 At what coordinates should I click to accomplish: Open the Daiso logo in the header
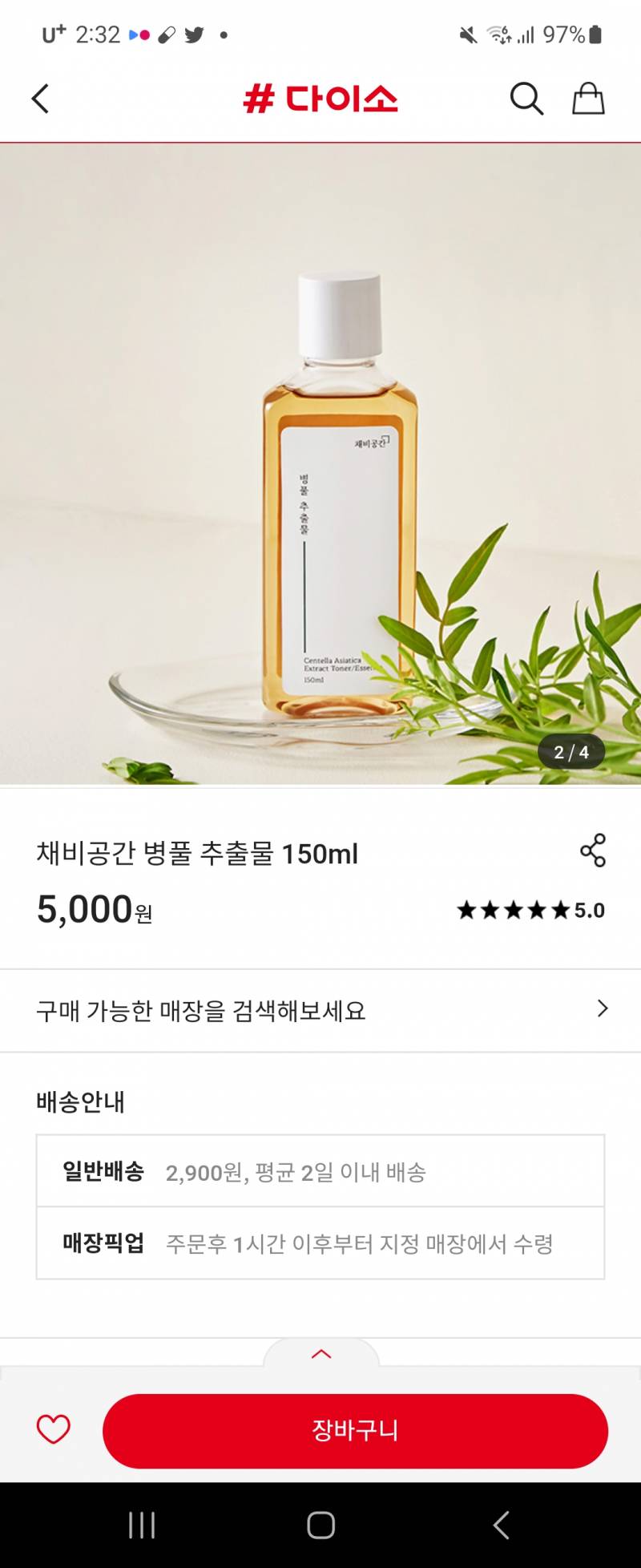tap(320, 96)
